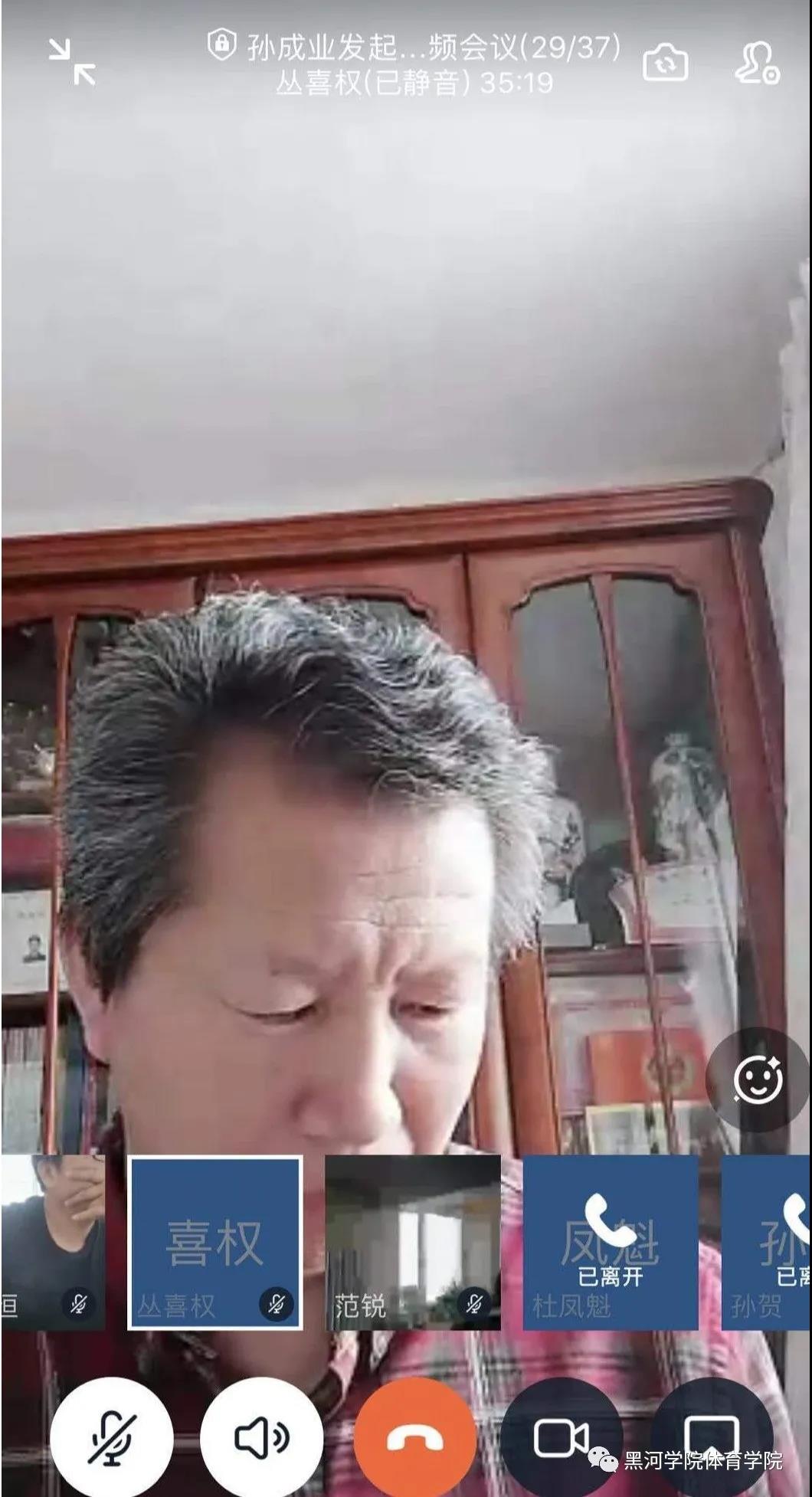Open the participants management icon
The height and width of the screenshot is (1497, 812).
coord(757,64)
